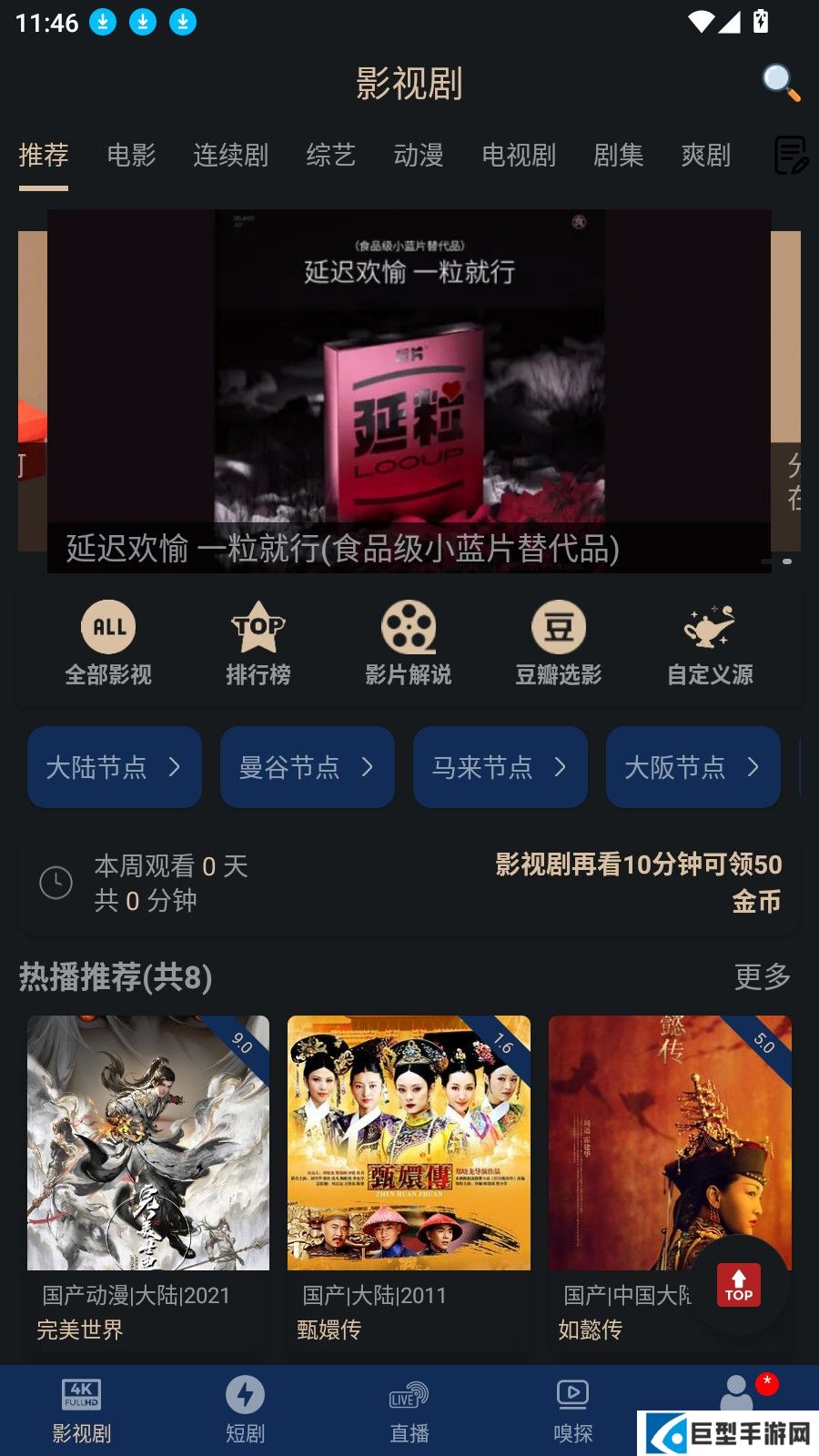Tap 更多 for more recommendations
Image resolution: width=819 pixels, height=1456 pixels.
pos(762,976)
